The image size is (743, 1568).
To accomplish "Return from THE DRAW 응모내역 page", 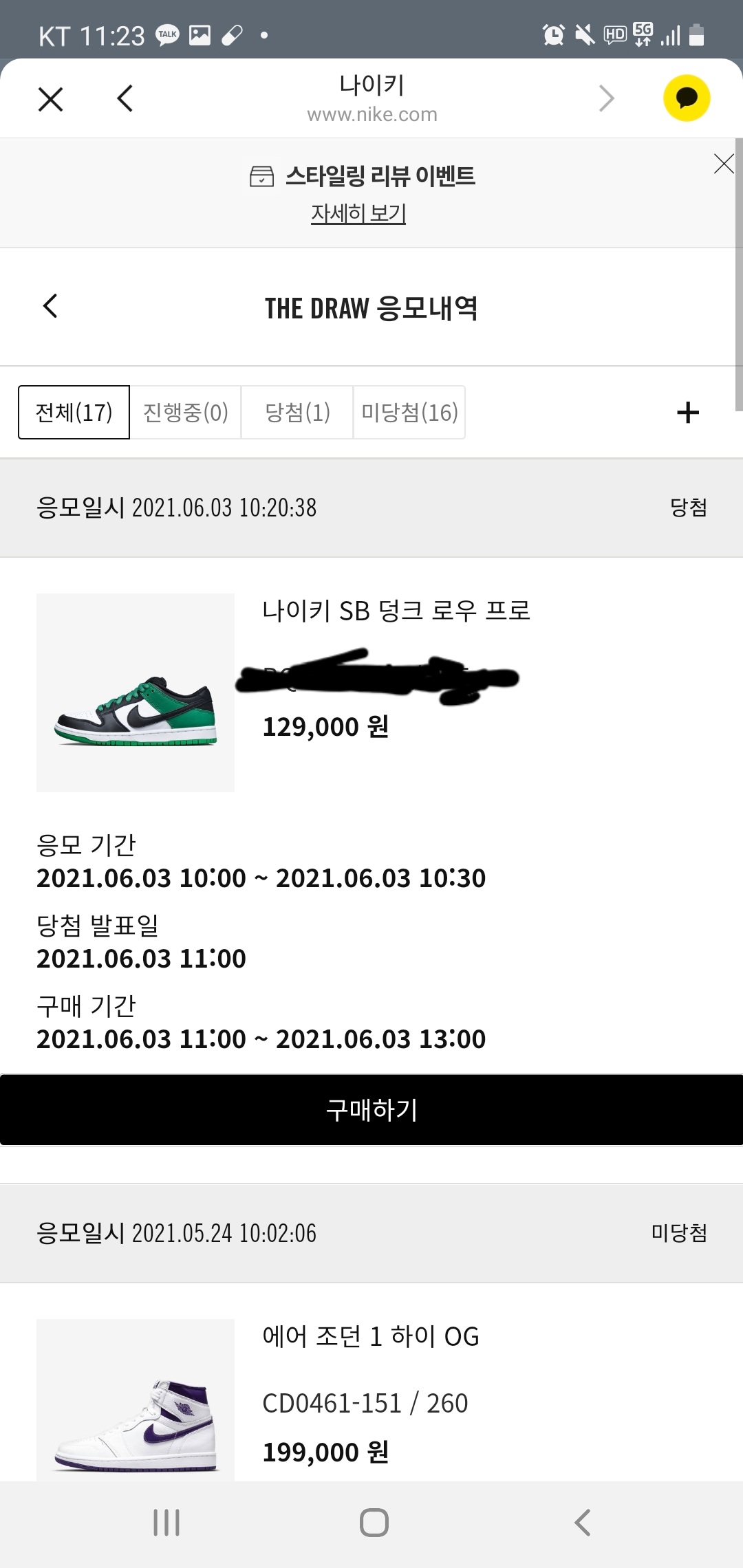I will tap(50, 306).
